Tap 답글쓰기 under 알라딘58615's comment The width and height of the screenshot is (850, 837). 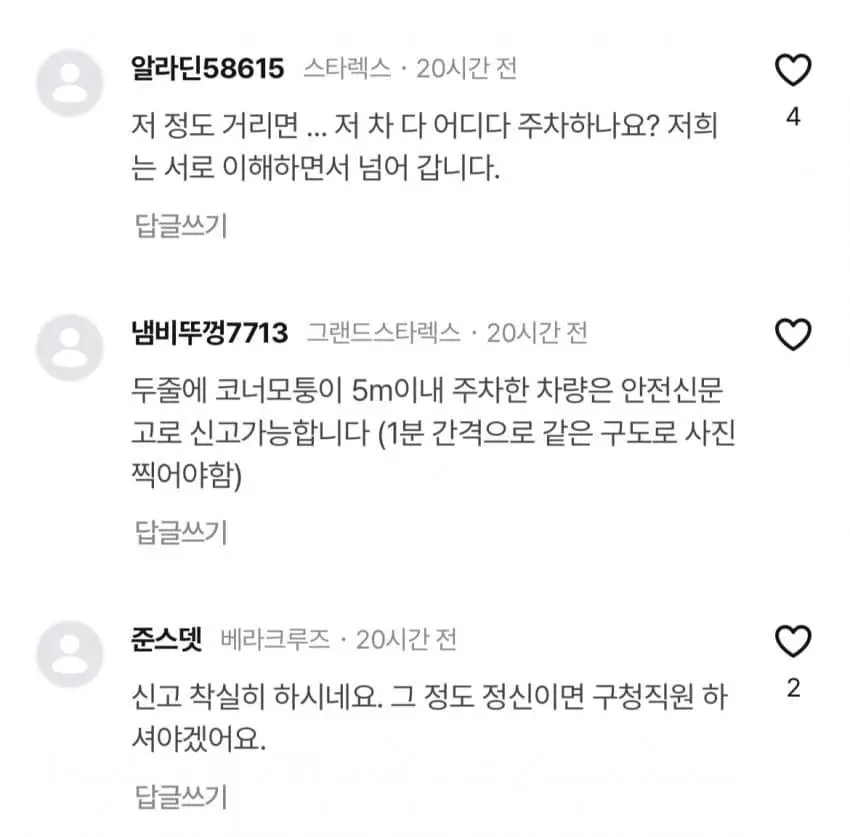pos(181,225)
